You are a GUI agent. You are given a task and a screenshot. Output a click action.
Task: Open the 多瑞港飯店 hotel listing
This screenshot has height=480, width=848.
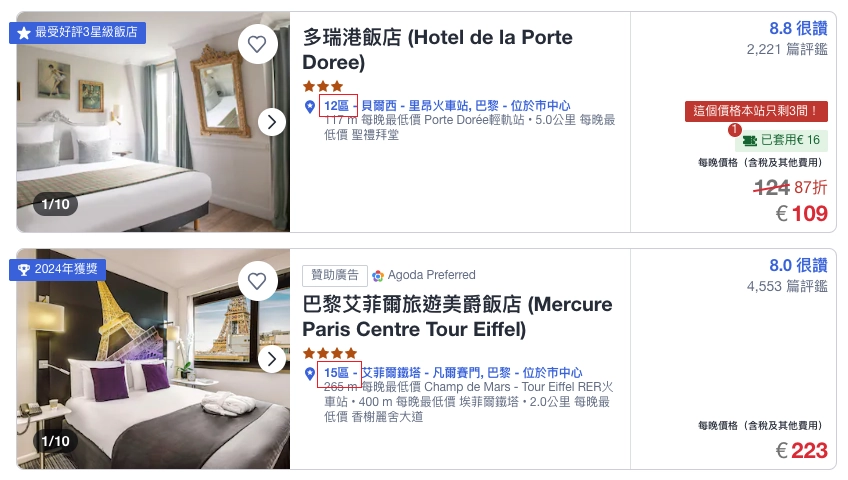tap(437, 49)
